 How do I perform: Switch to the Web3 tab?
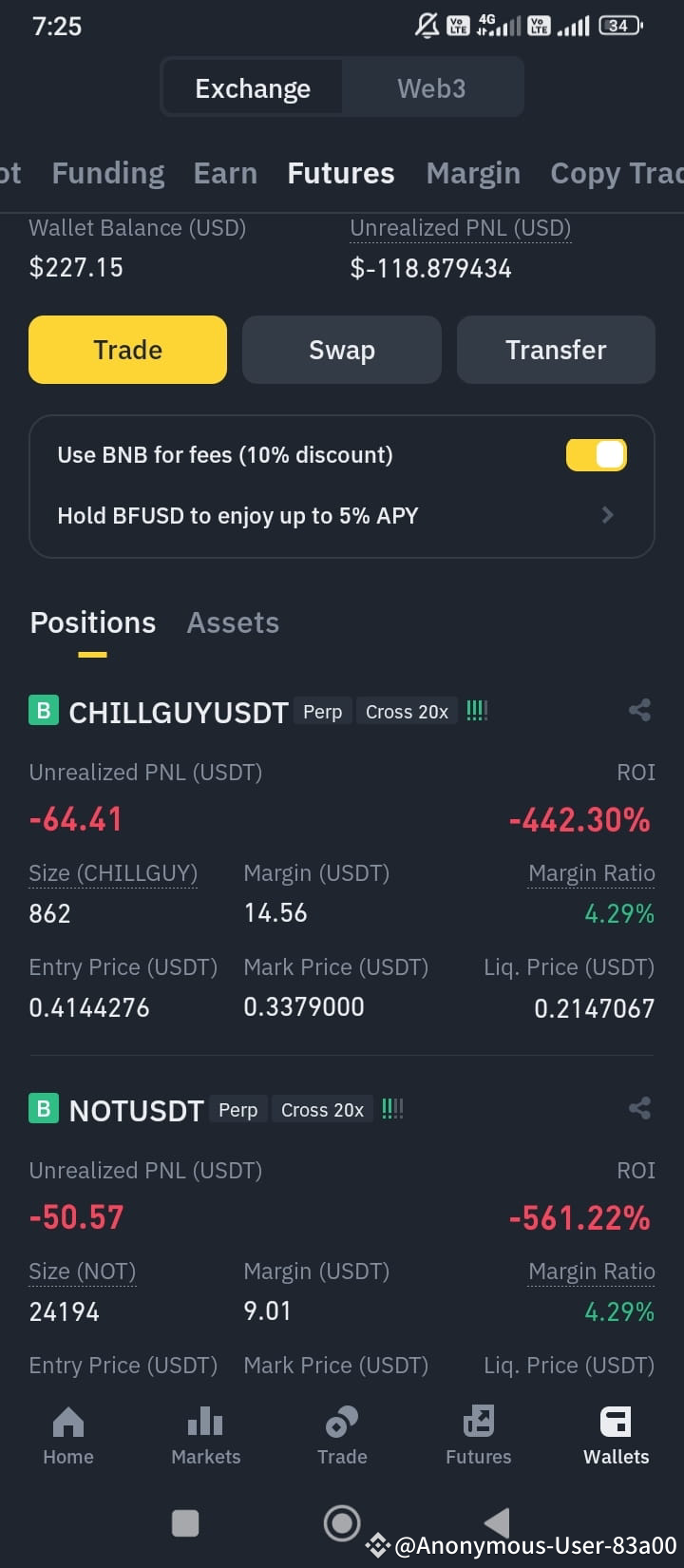(x=431, y=87)
